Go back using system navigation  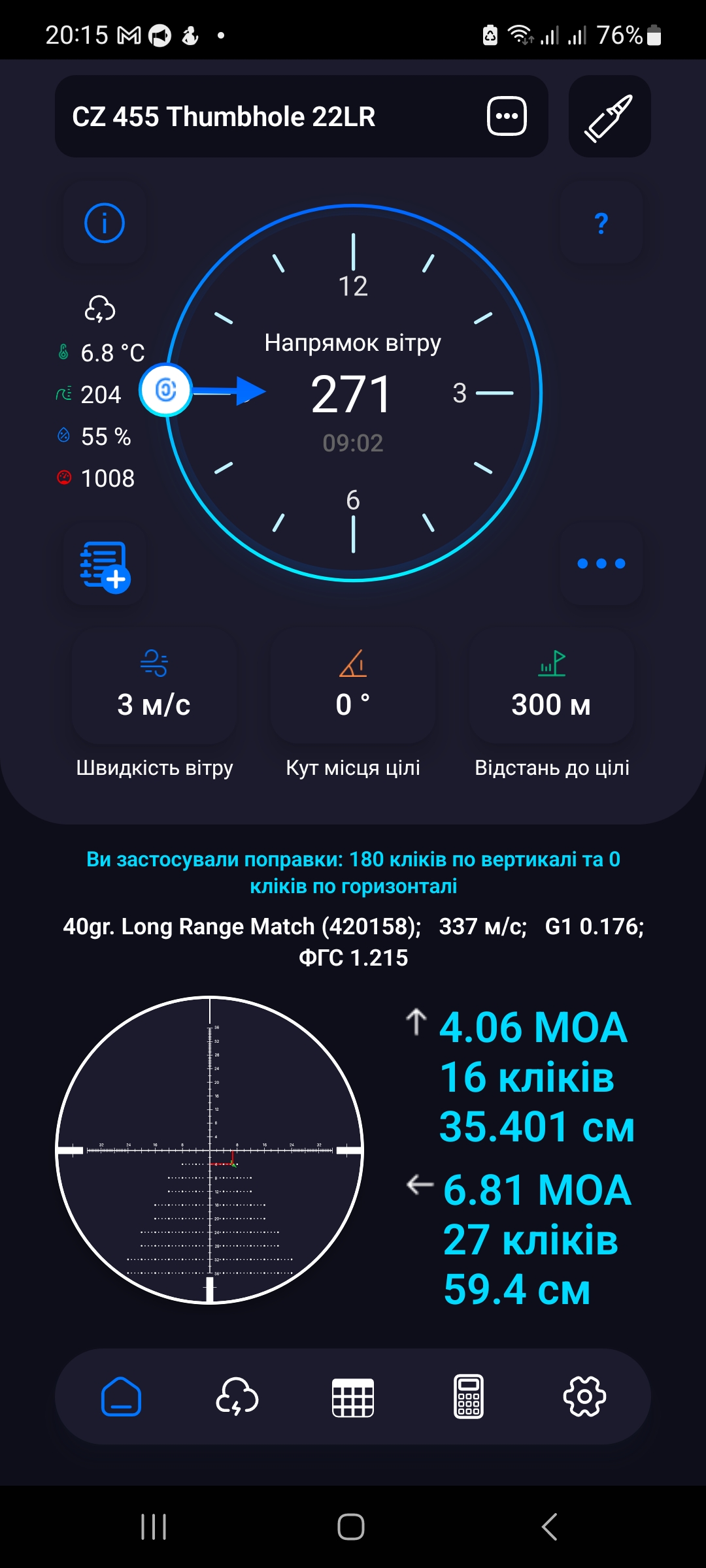click(x=550, y=1527)
